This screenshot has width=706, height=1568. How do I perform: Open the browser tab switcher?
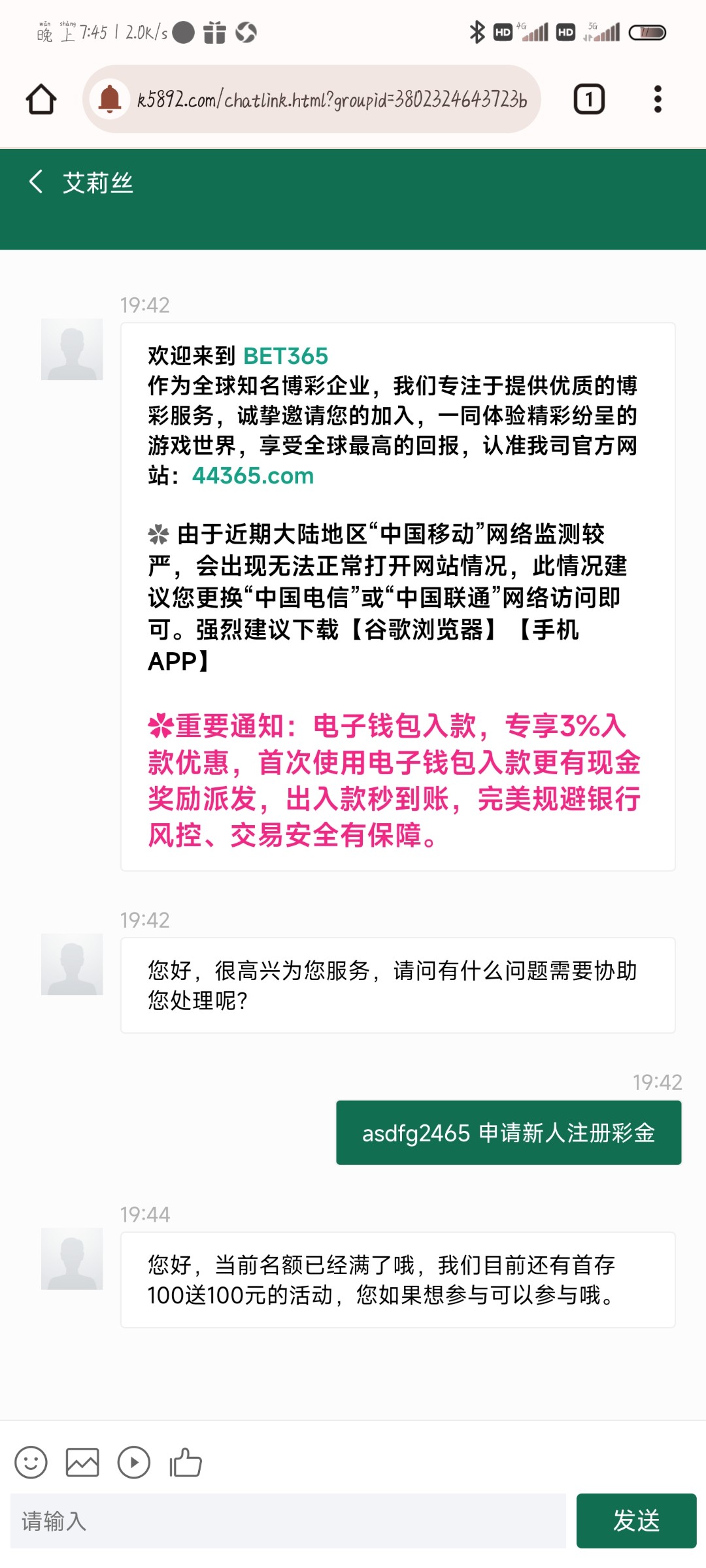tap(589, 99)
